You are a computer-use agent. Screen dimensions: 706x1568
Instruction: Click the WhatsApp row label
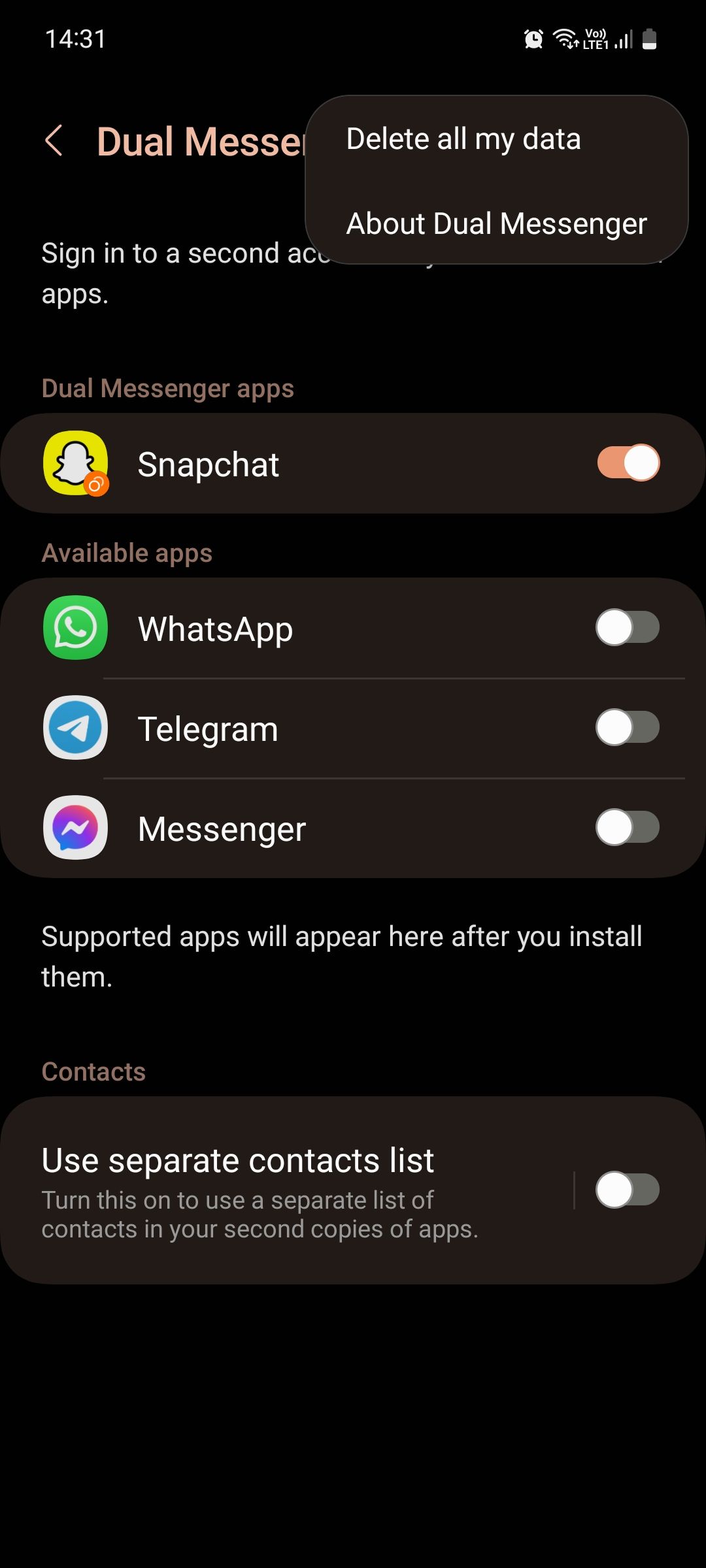216,628
